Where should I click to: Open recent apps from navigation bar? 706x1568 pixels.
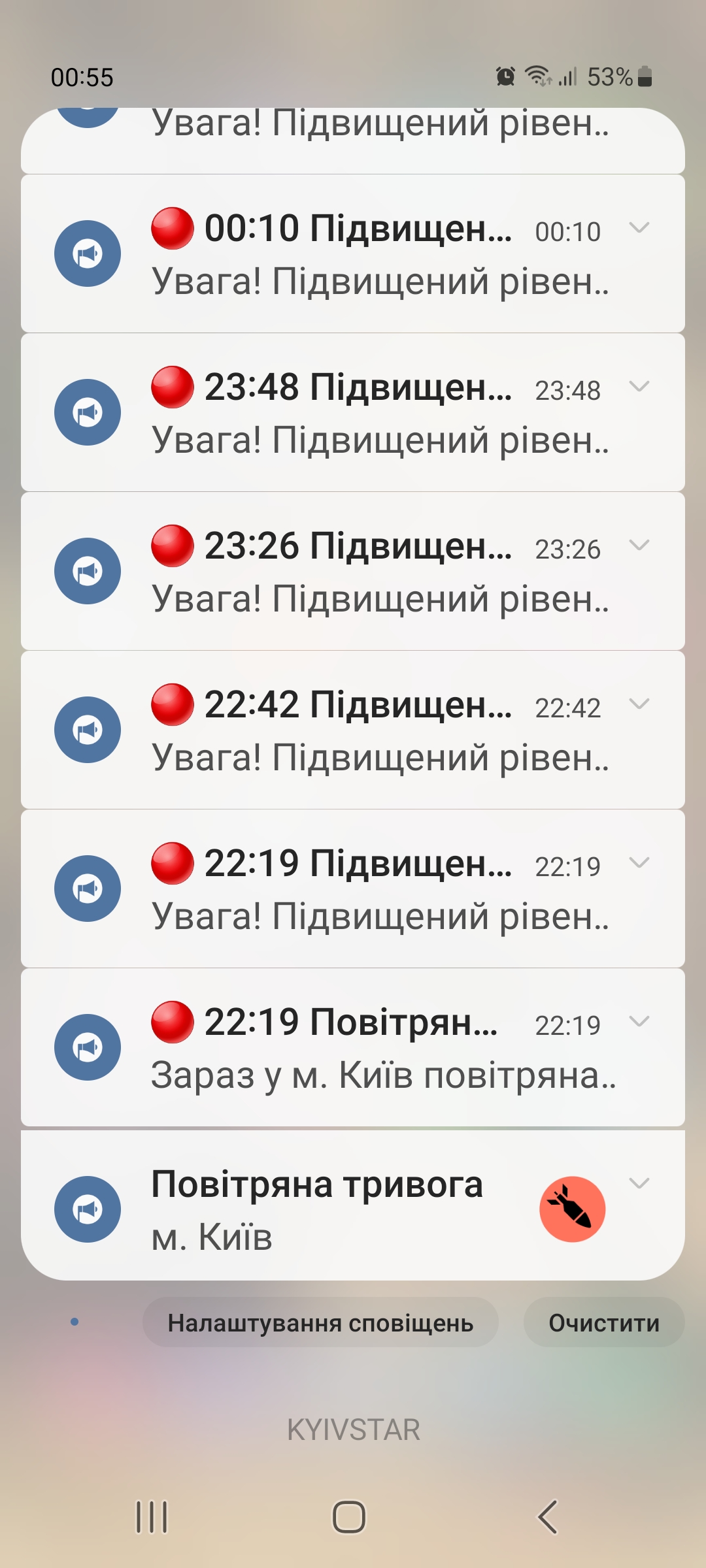[x=152, y=1517]
